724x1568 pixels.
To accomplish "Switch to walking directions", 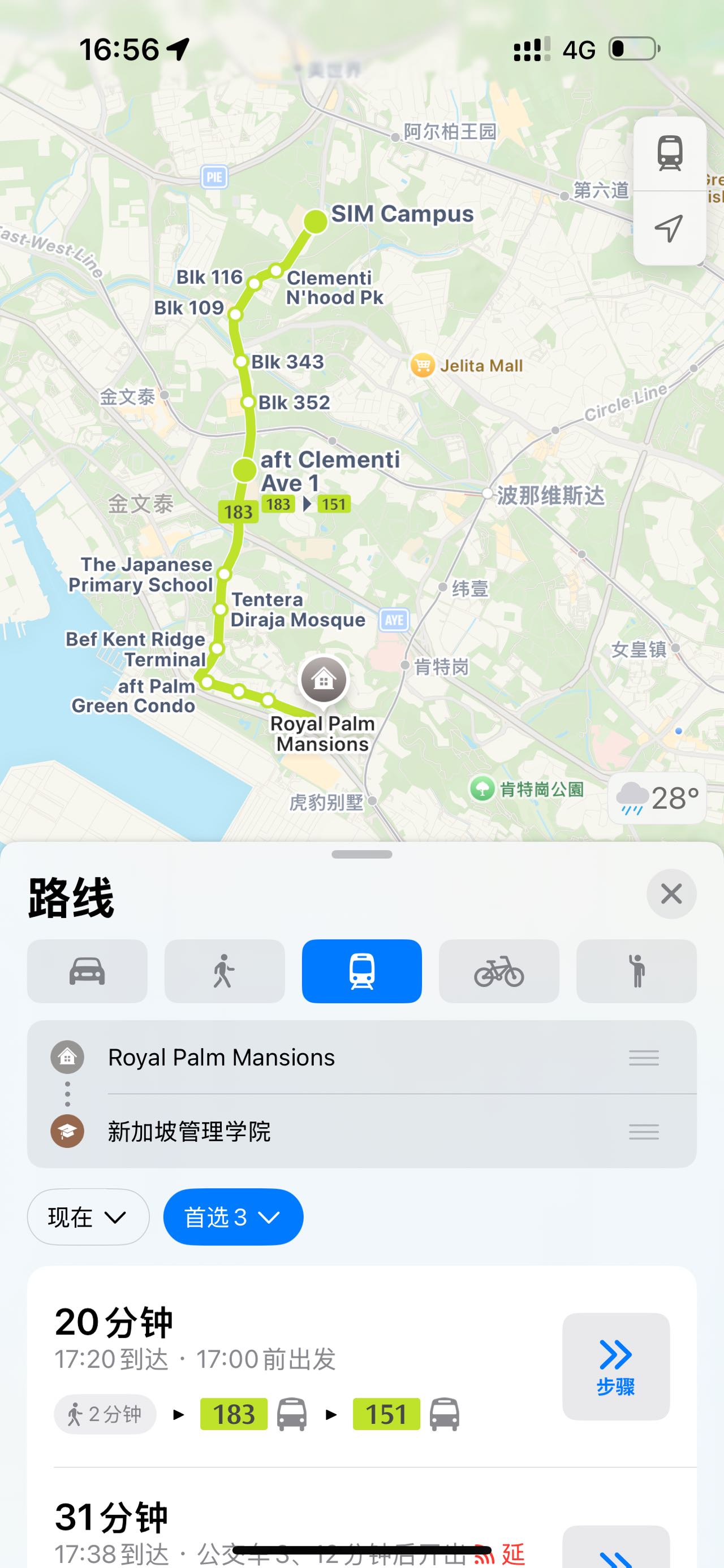I will [224, 971].
